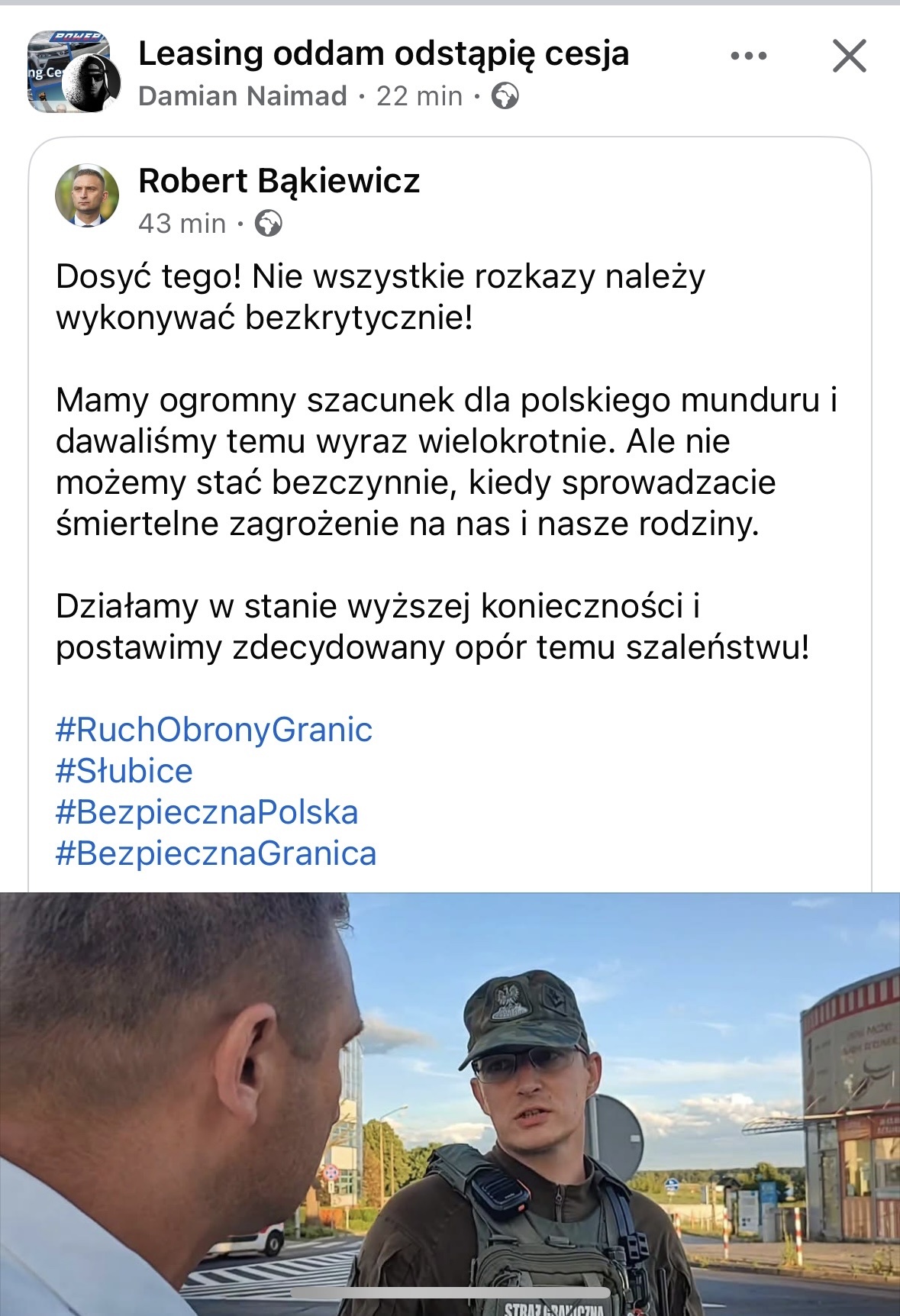
Task: Close the post view
Action: (x=849, y=56)
